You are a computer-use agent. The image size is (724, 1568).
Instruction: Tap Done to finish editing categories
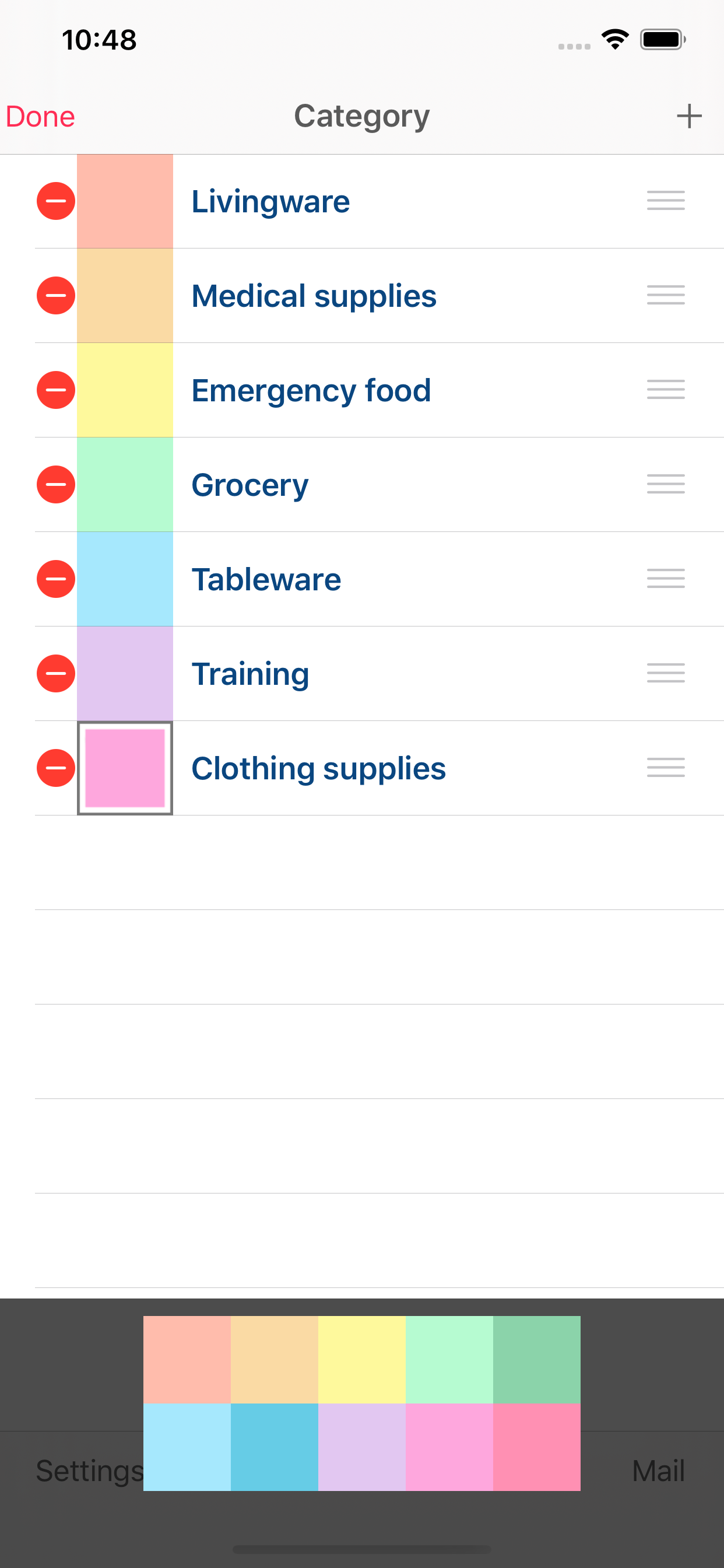(x=40, y=116)
